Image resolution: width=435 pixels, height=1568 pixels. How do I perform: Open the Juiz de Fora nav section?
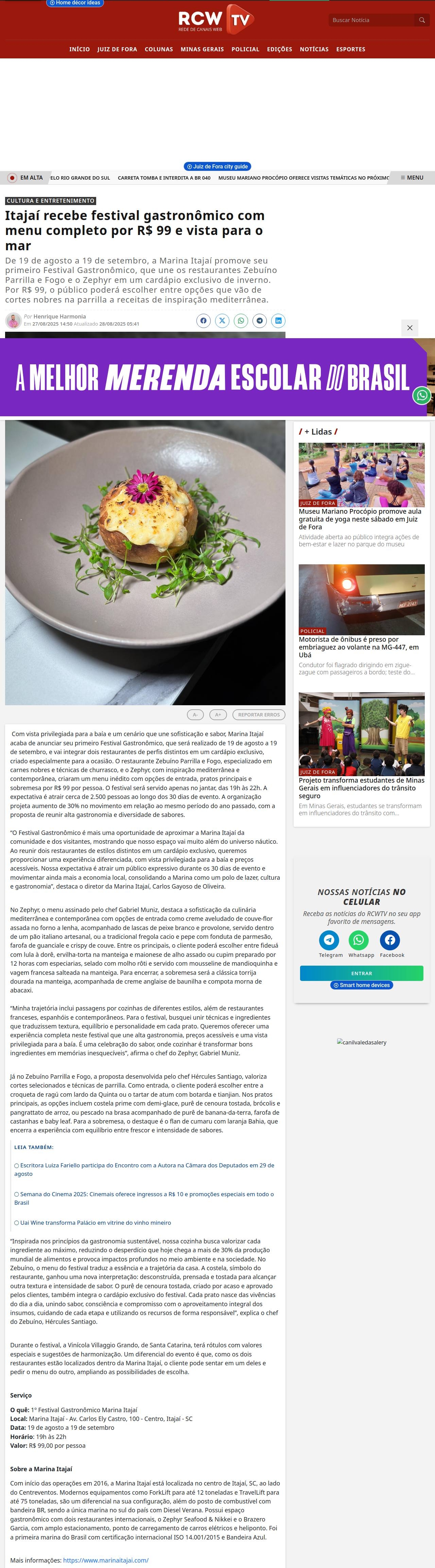click(117, 49)
